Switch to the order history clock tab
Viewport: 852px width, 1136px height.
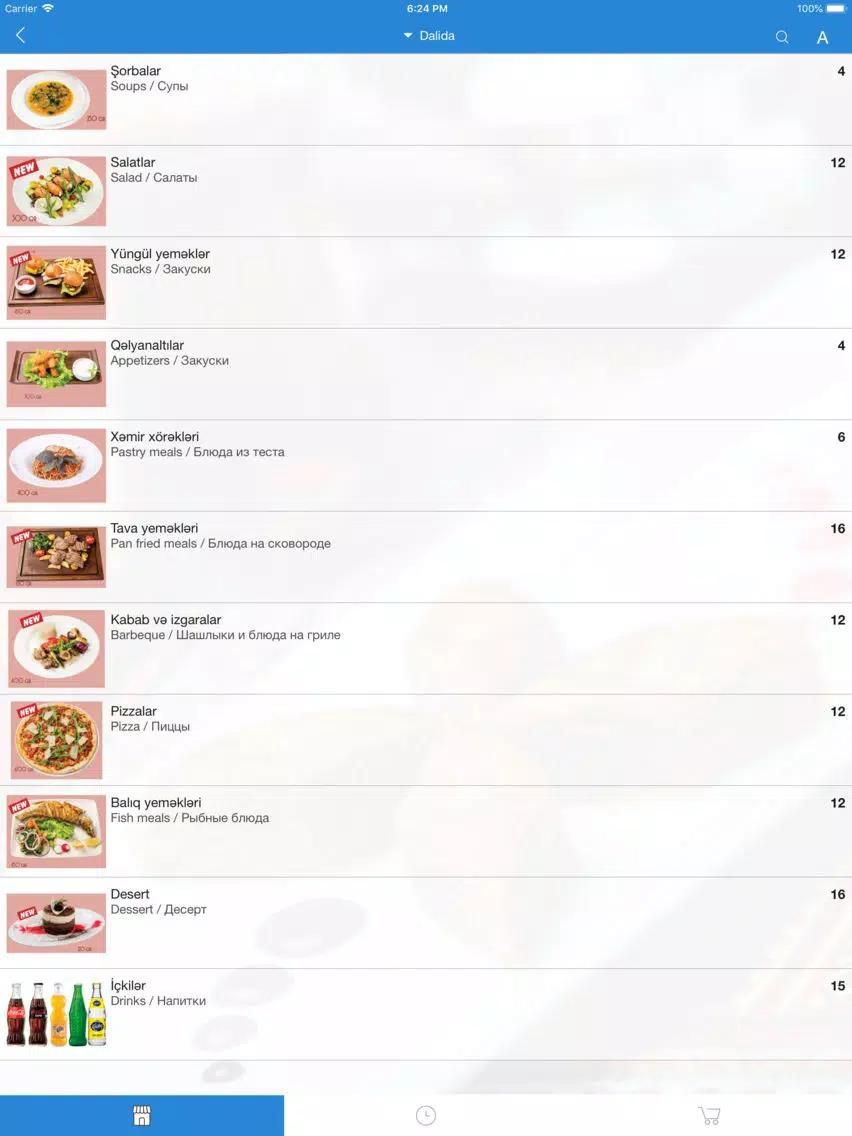[426, 1115]
